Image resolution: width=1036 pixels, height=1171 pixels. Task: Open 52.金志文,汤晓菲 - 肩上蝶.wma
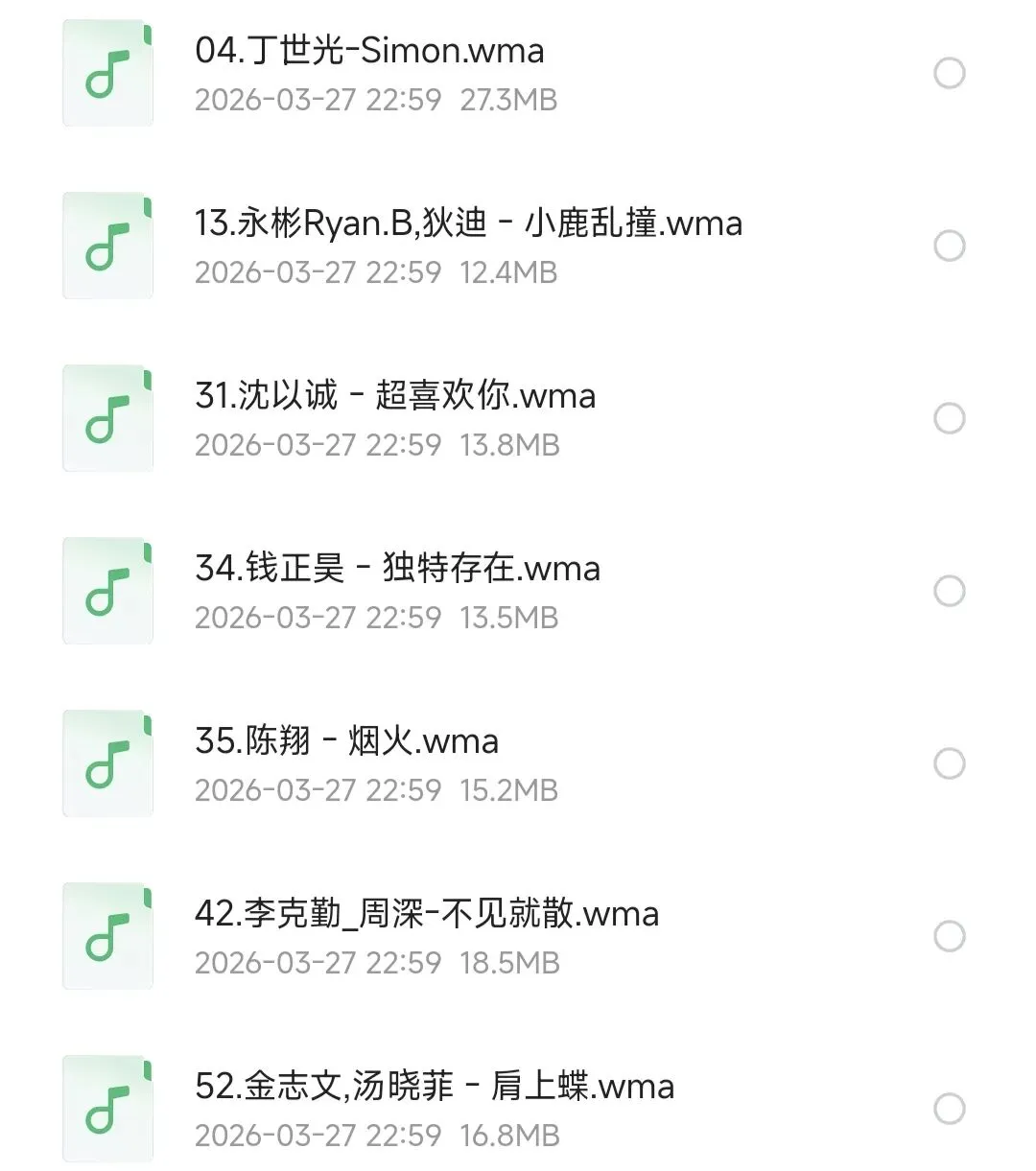click(x=434, y=1087)
